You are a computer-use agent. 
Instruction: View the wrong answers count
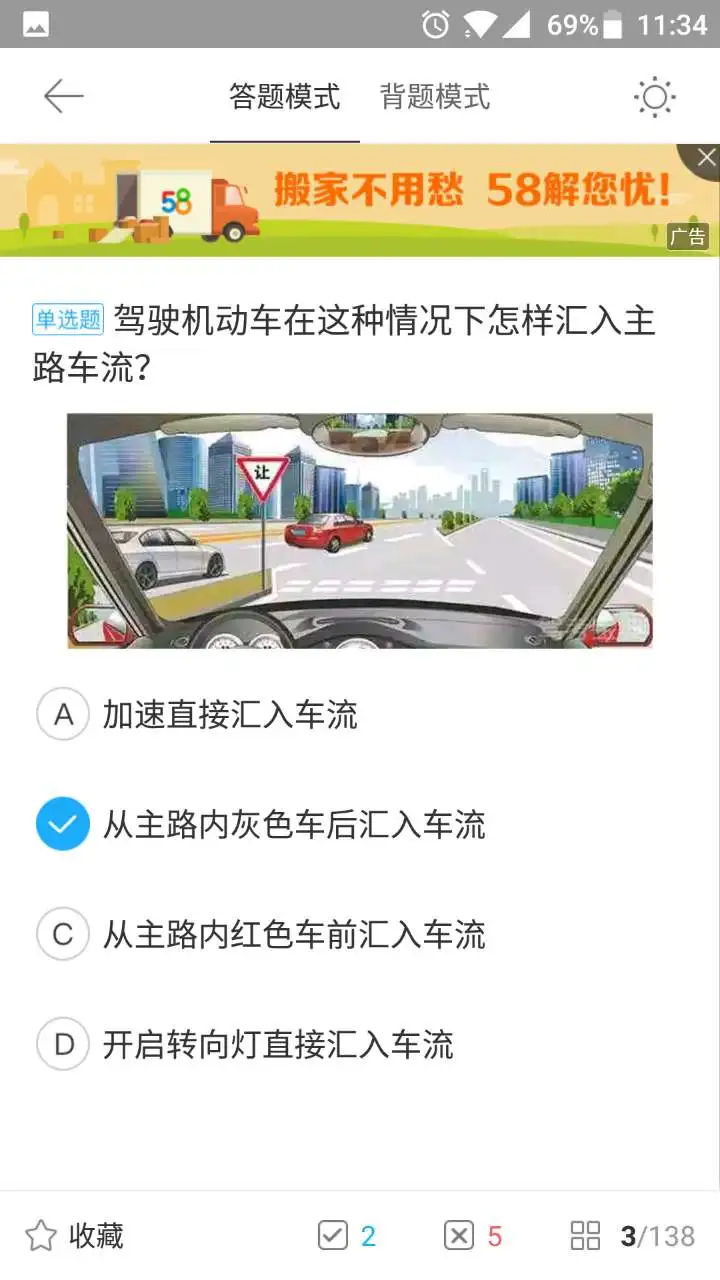473,1236
